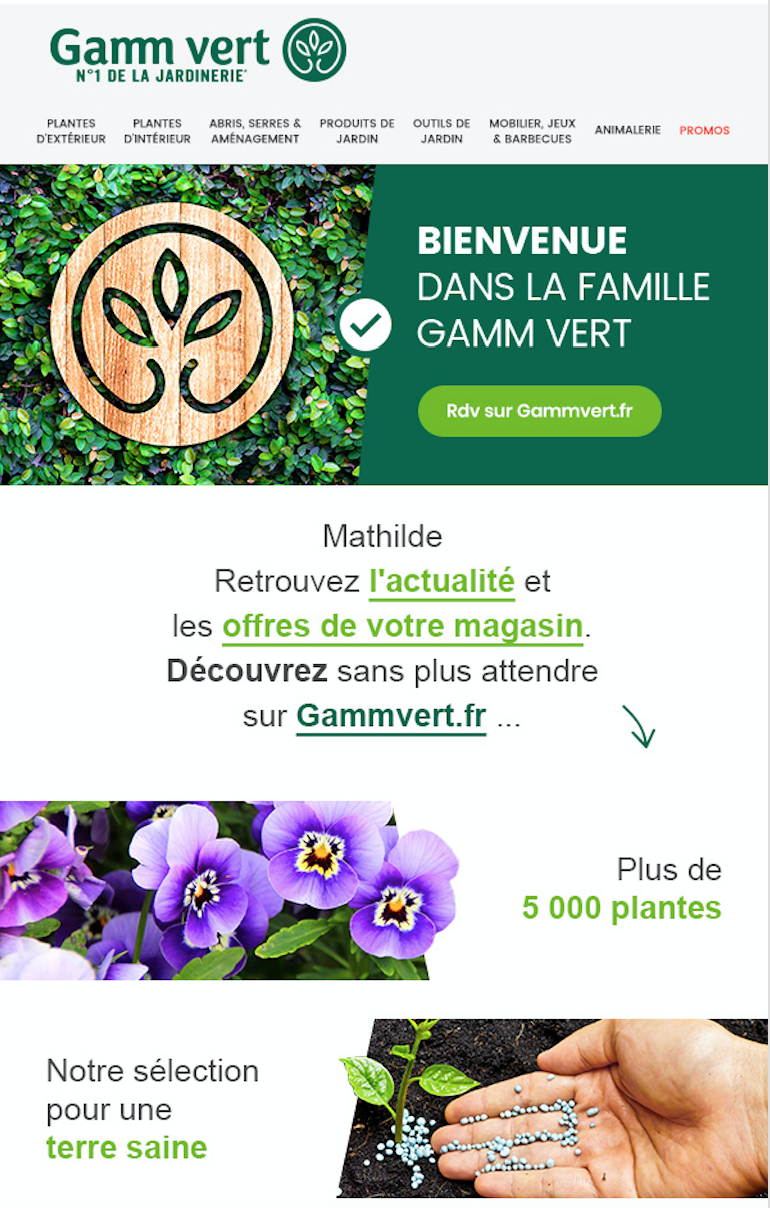Open Outils de jardin section
The height and width of the screenshot is (1208, 770).
pos(441,131)
